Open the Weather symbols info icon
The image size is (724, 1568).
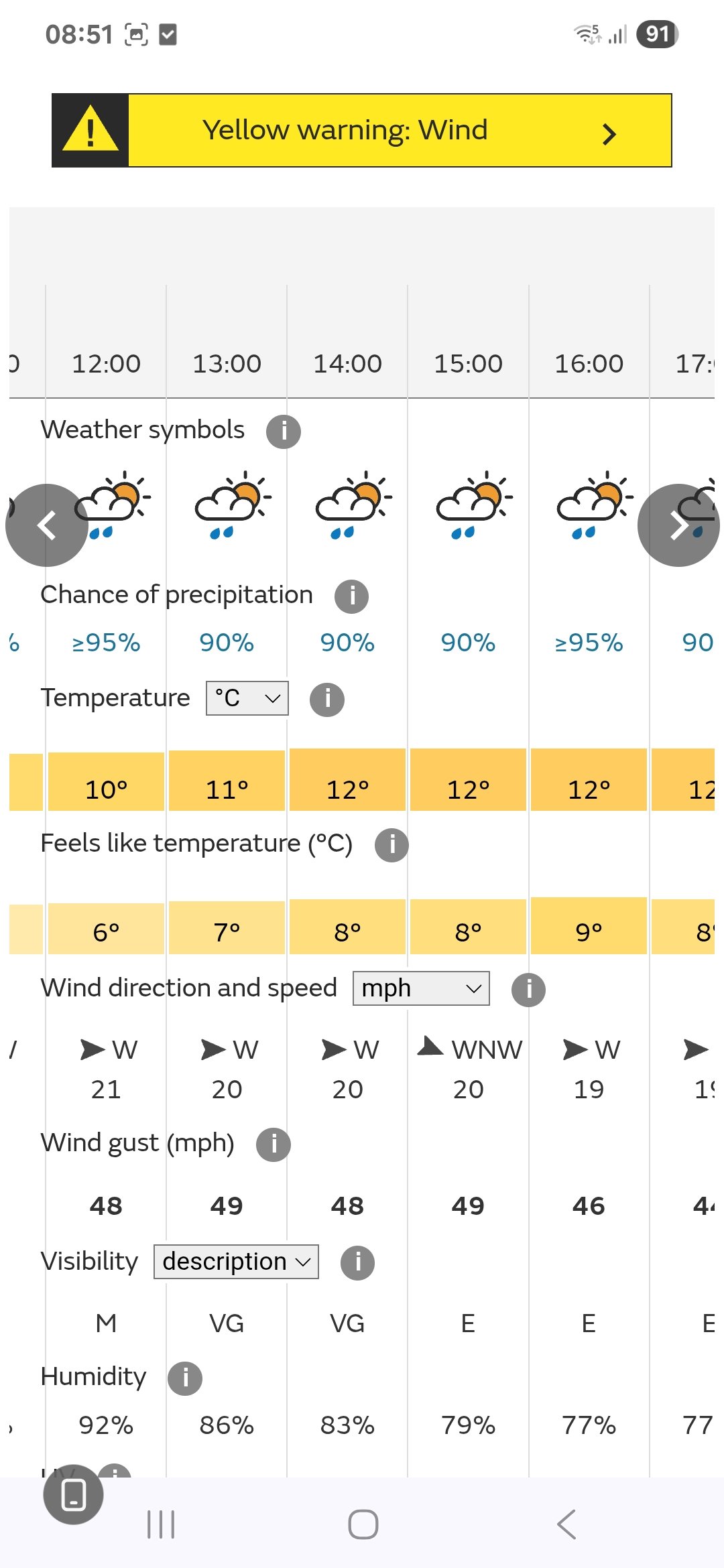[x=284, y=432]
